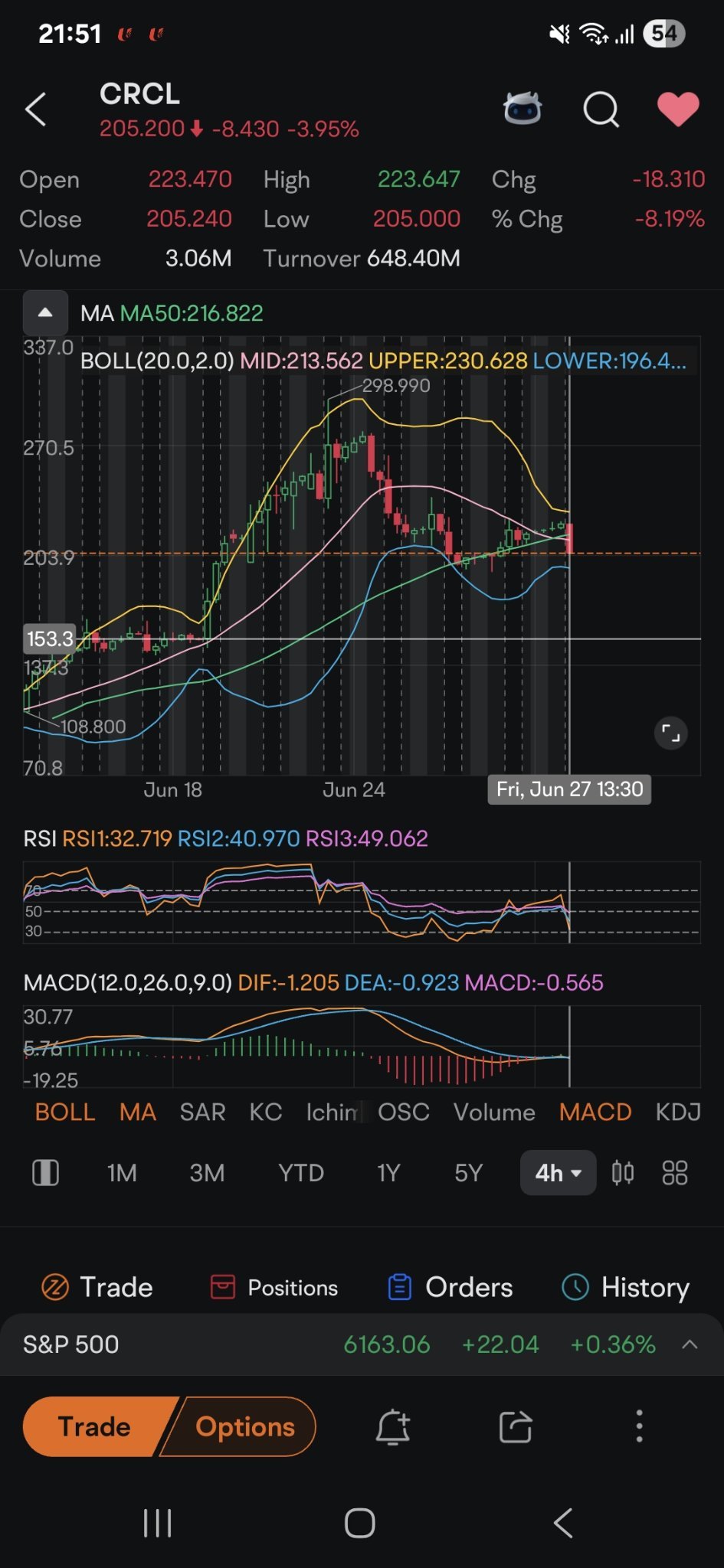Open the Orders tab
724x1568 pixels.
point(448,1287)
